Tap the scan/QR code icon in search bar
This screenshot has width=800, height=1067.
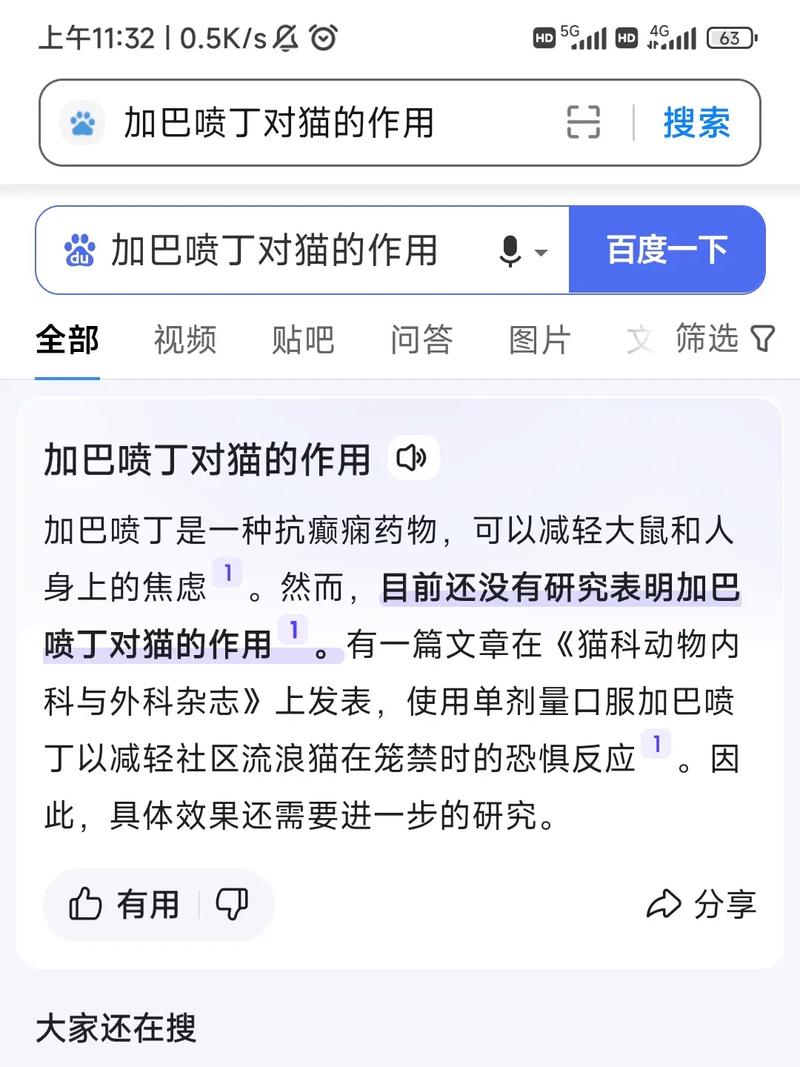pos(583,123)
